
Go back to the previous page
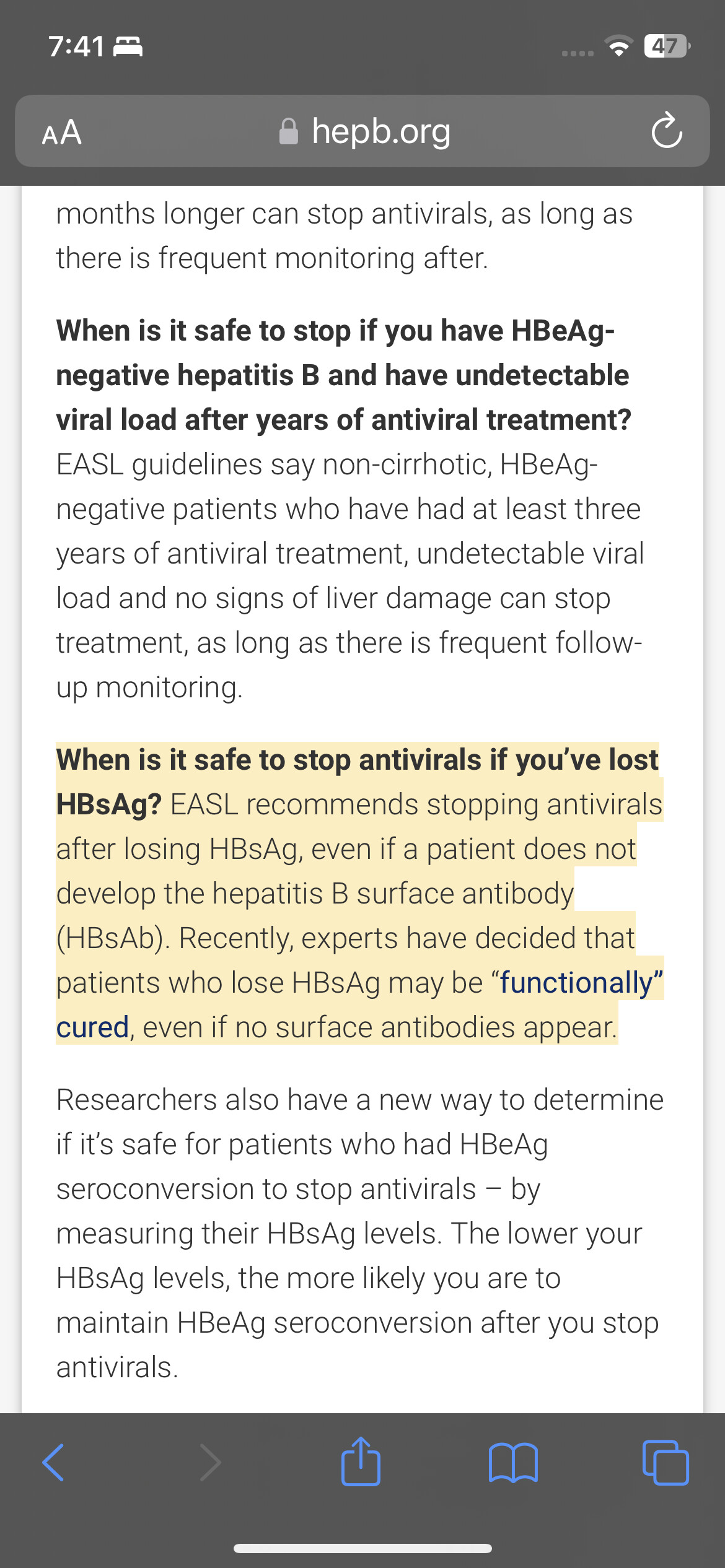pos(53,1463)
